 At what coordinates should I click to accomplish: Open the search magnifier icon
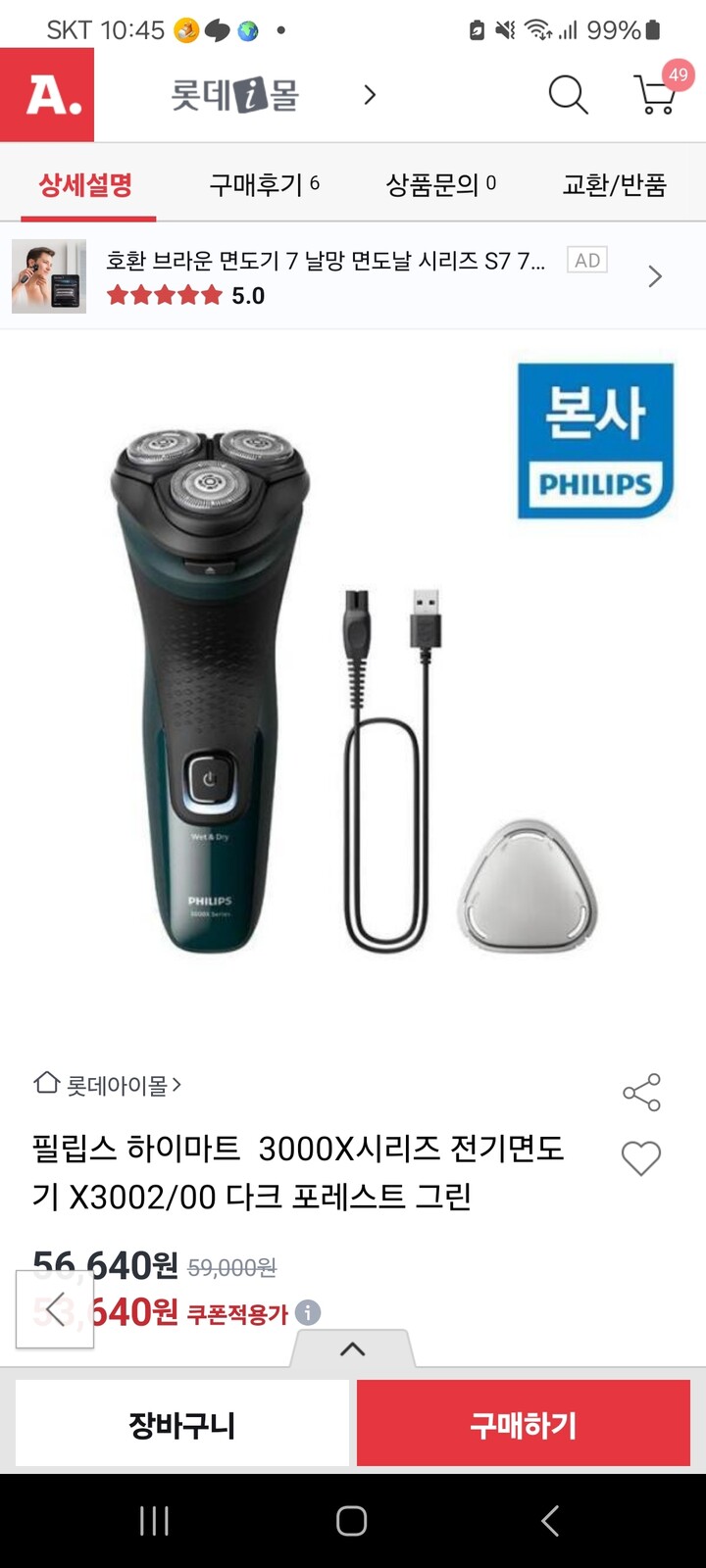coord(568,95)
